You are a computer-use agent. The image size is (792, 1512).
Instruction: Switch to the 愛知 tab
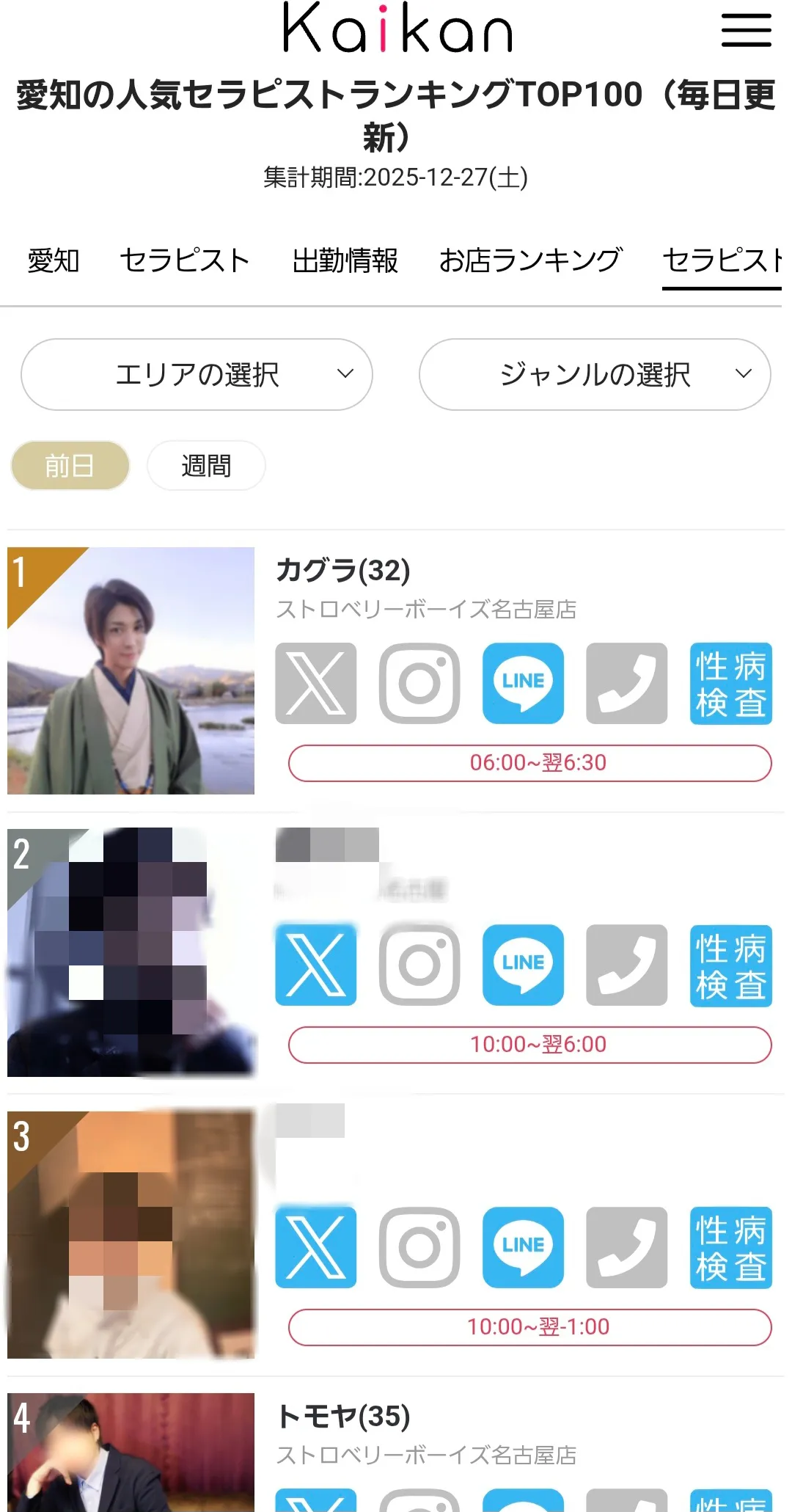[54, 260]
